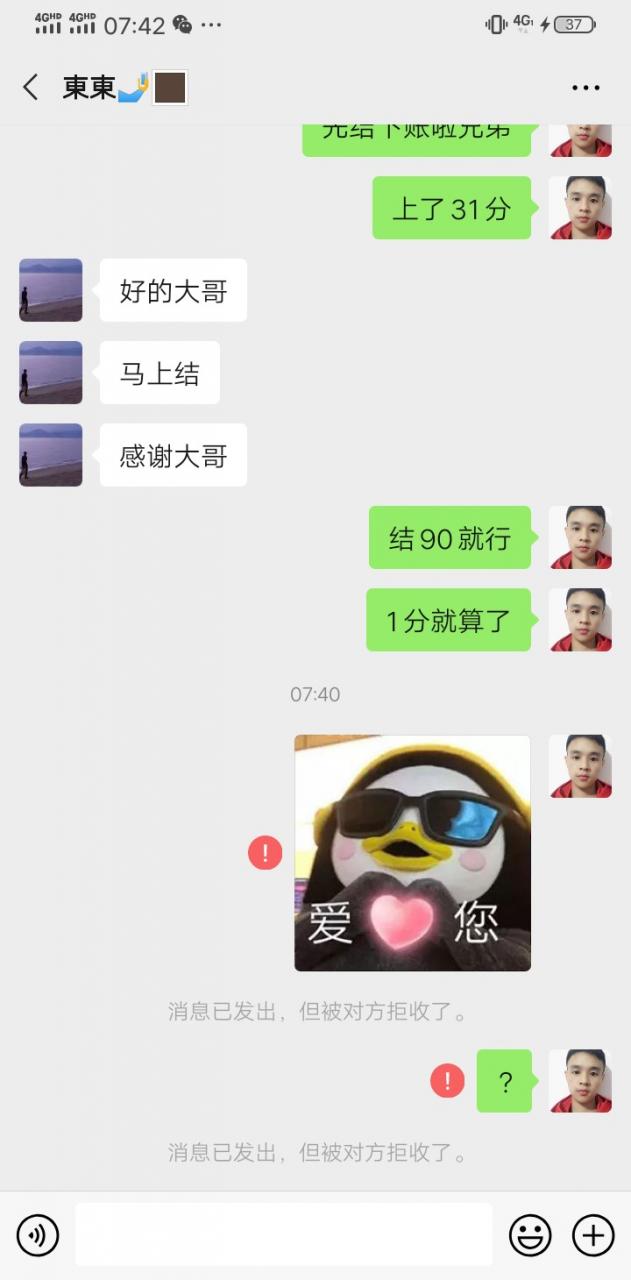Open my avatar beside 上了31分
This screenshot has height=1280, width=631.
(x=580, y=208)
